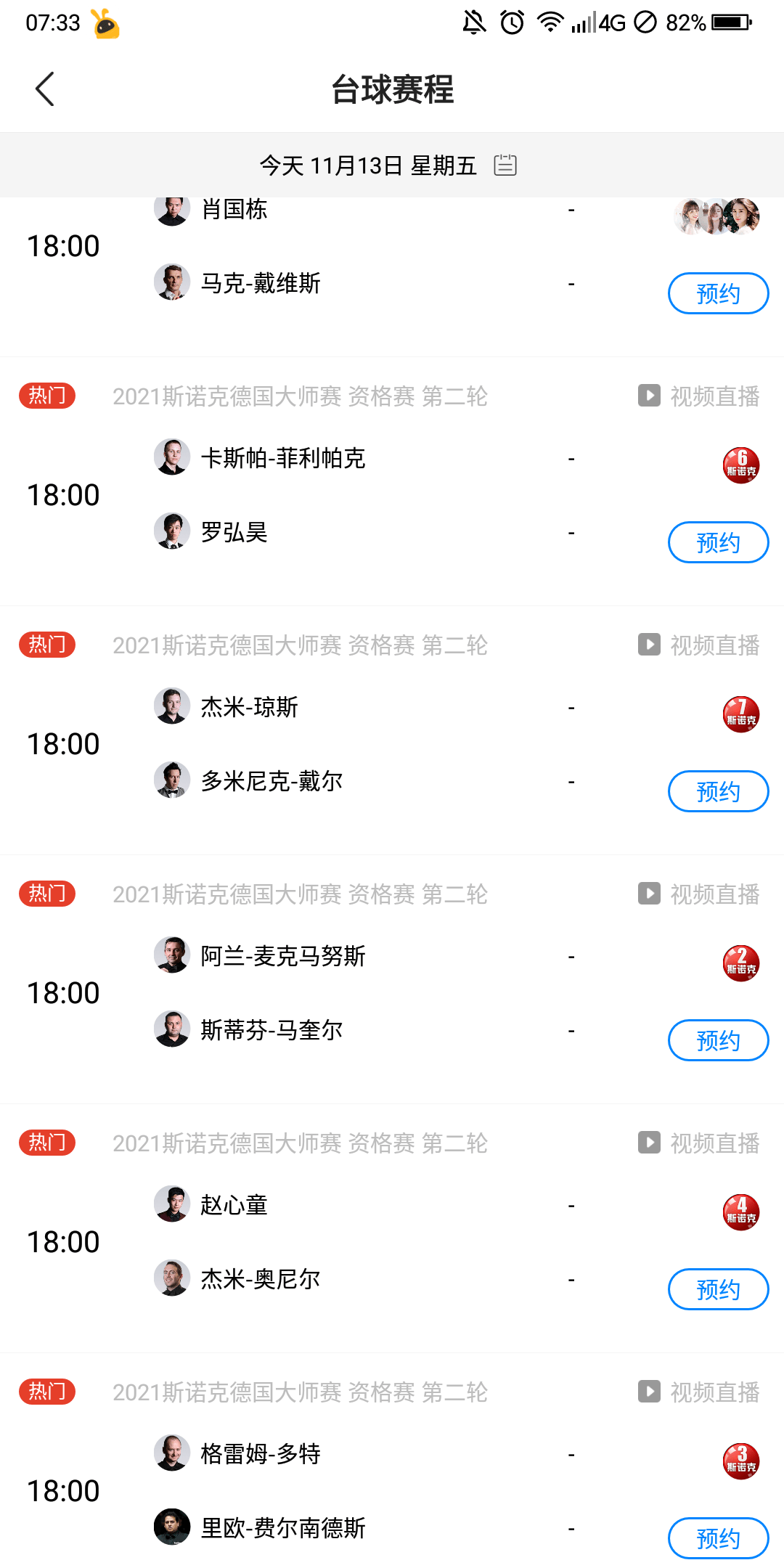The width and height of the screenshot is (784, 1568).
Task: Book the 格雷姆-多特 vs 里欧-费尔南德斯 match
Action: pos(717,1538)
